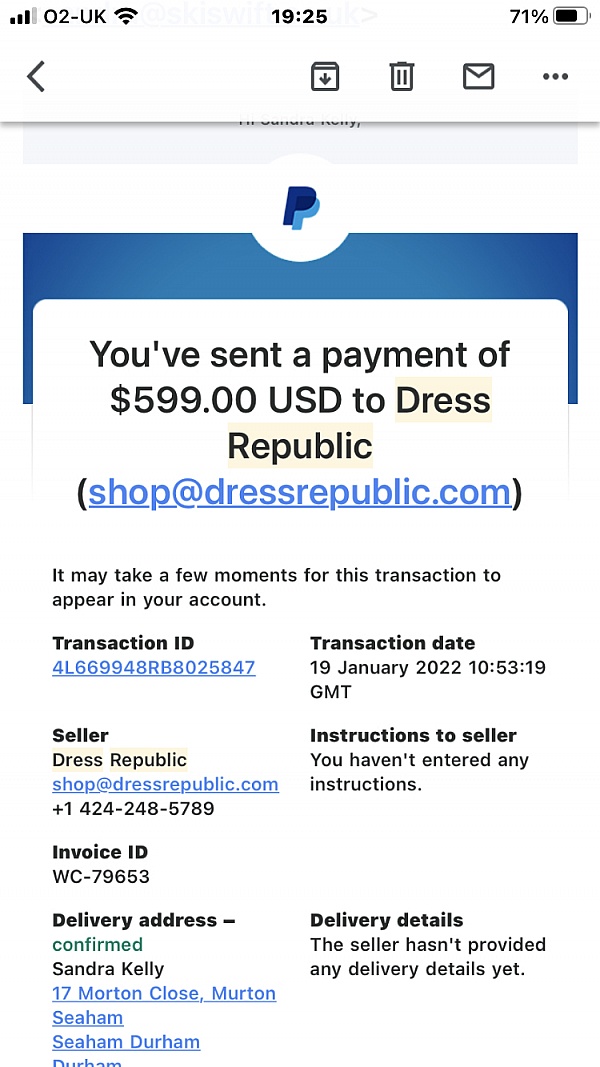Mark the email as unread
Viewport: 600px width, 1067px height.
click(x=478, y=76)
